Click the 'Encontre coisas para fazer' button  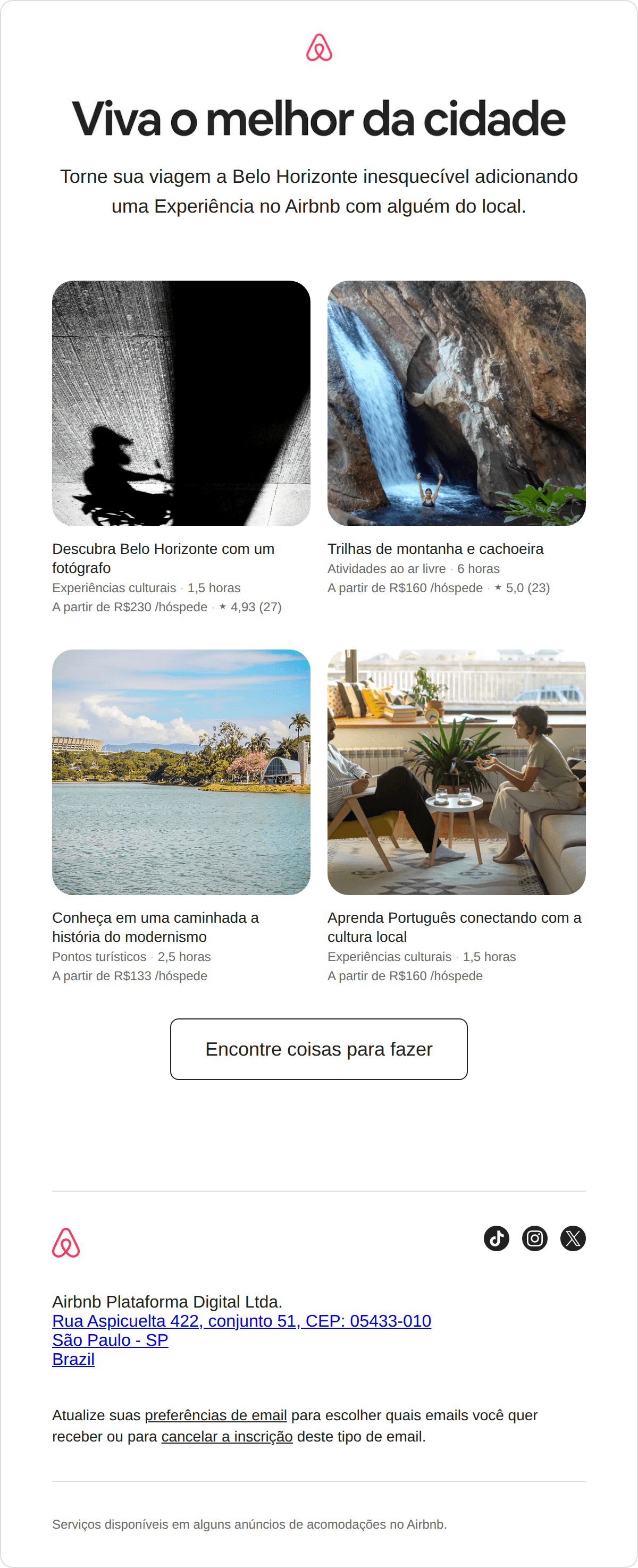pyautogui.click(x=318, y=1049)
